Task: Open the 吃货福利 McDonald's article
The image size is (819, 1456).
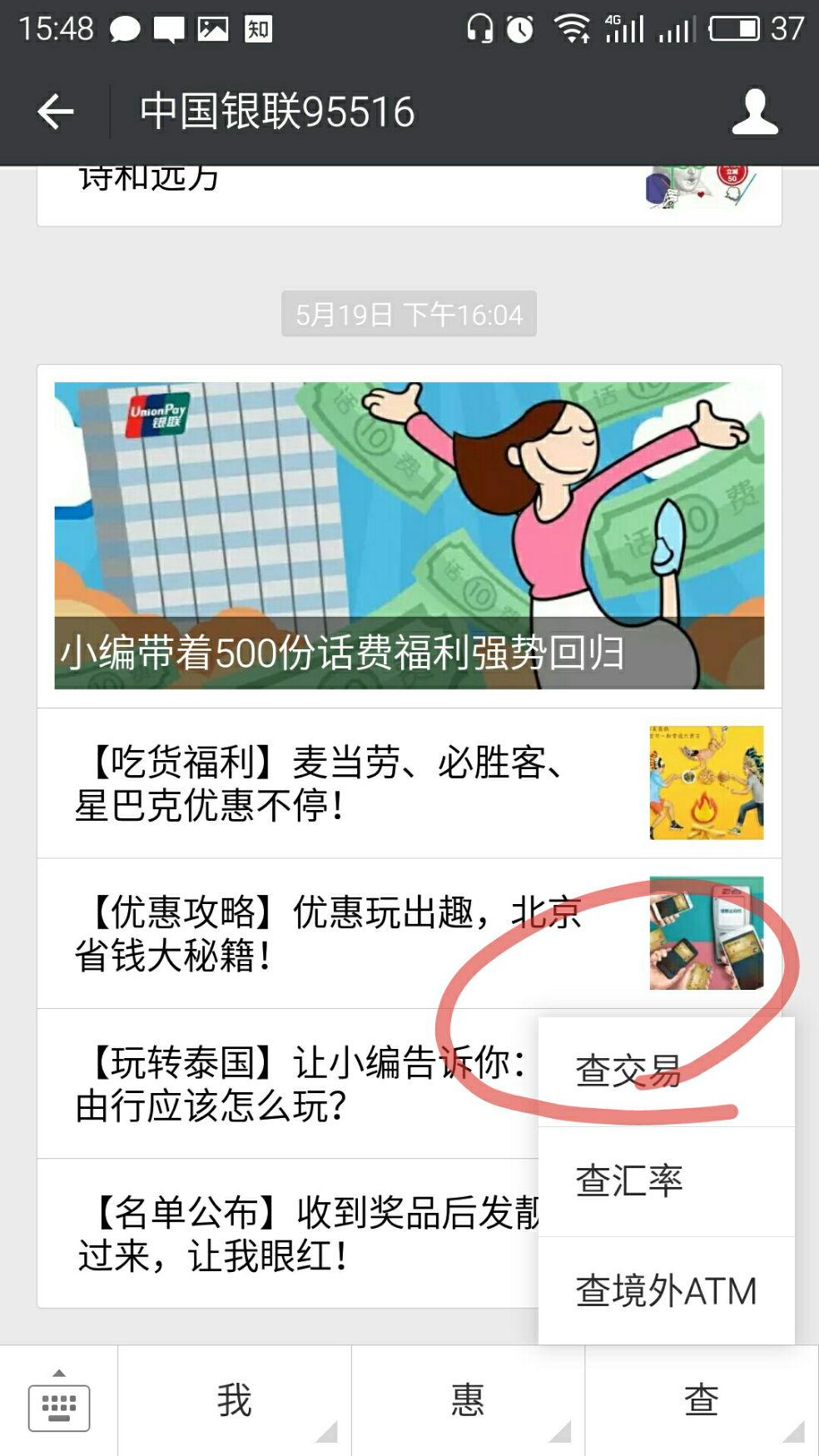Action: pos(333,784)
